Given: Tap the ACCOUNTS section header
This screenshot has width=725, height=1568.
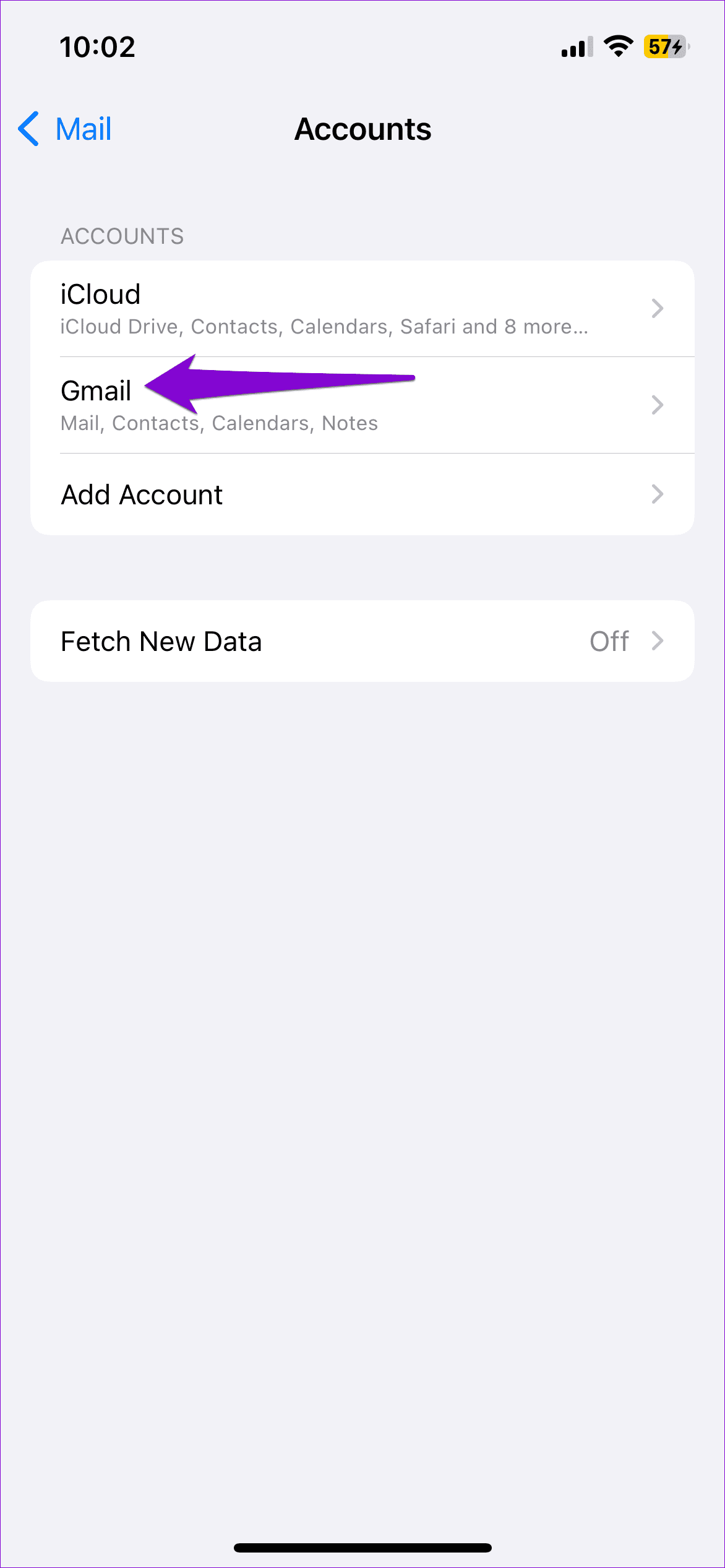Looking at the screenshot, I should coord(121,235).
